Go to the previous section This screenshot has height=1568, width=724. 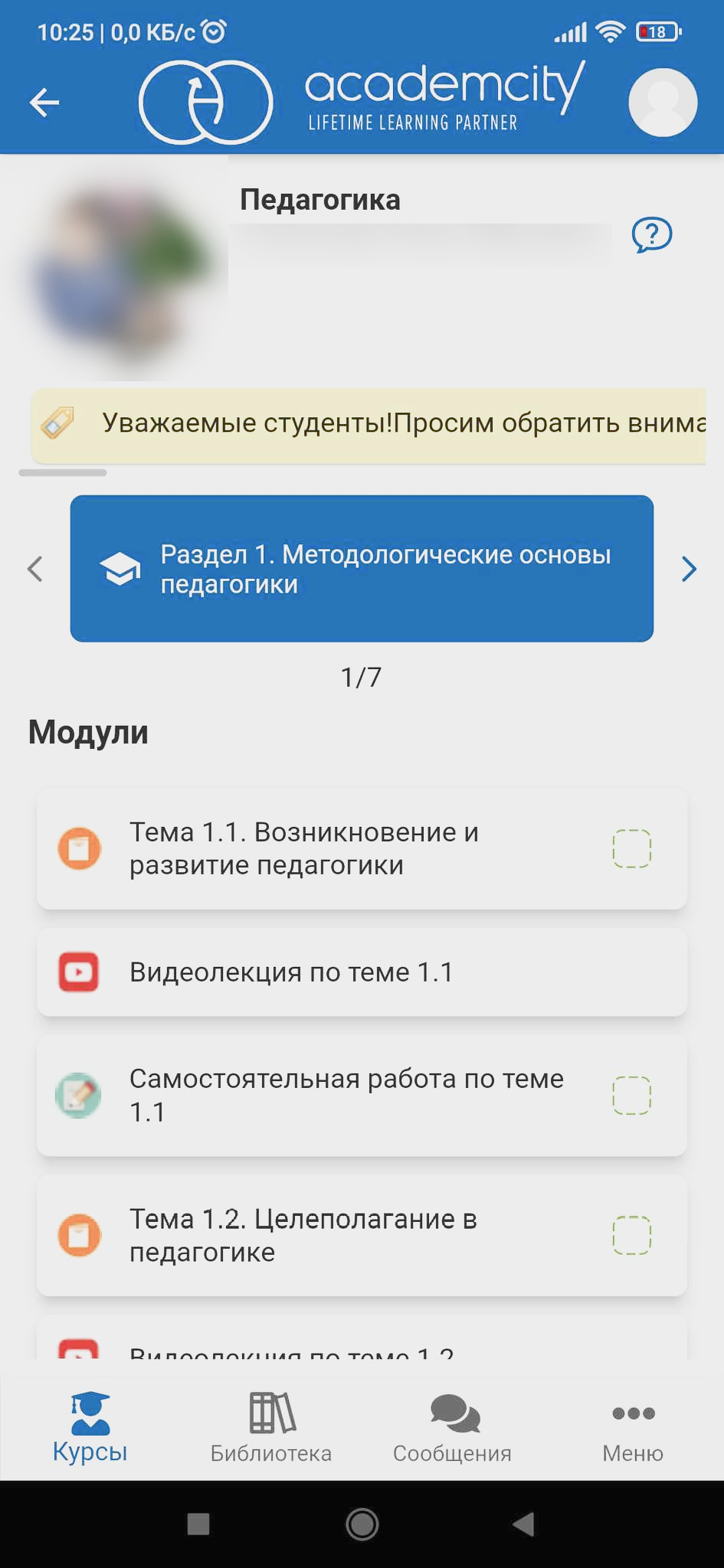[x=35, y=569]
